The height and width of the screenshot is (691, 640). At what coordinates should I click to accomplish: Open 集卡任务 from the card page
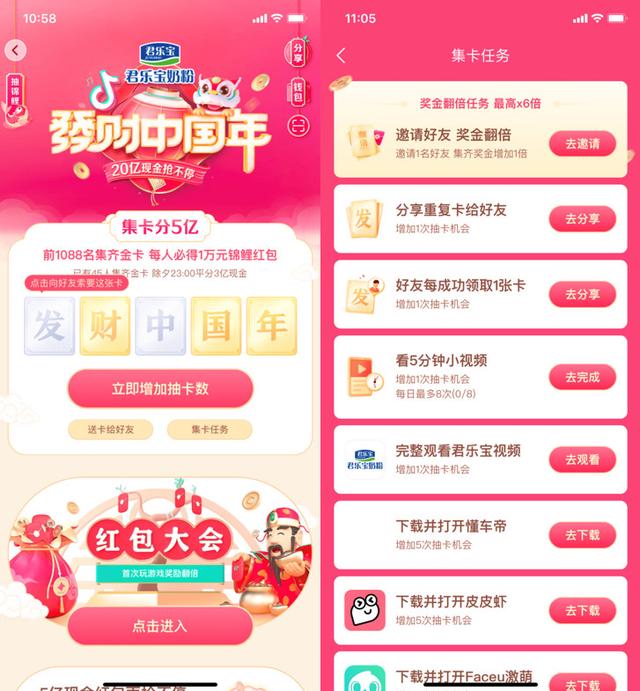(210, 429)
